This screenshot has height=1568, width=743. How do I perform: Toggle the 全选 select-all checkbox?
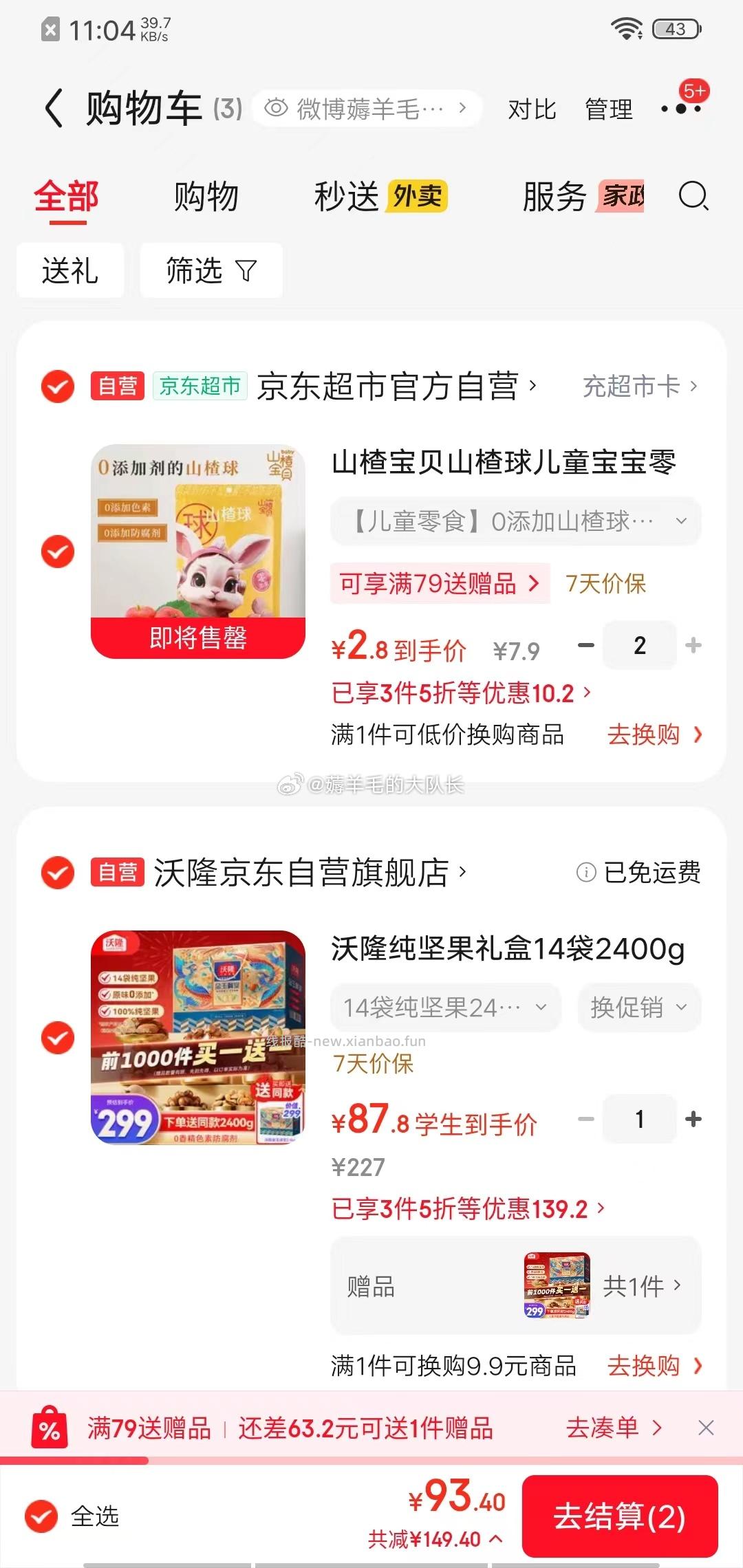pos(43,1517)
